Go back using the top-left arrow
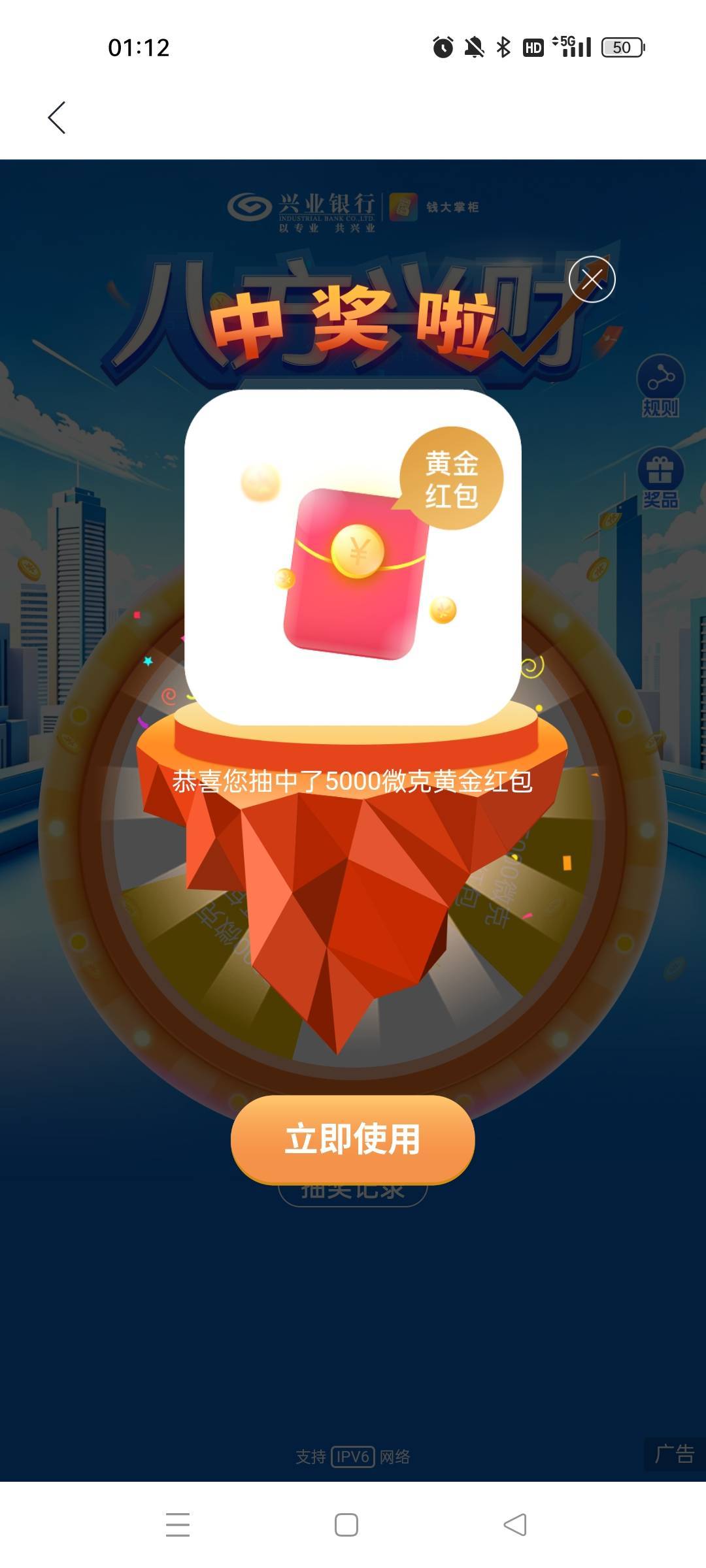The image size is (706, 1568). click(57, 118)
